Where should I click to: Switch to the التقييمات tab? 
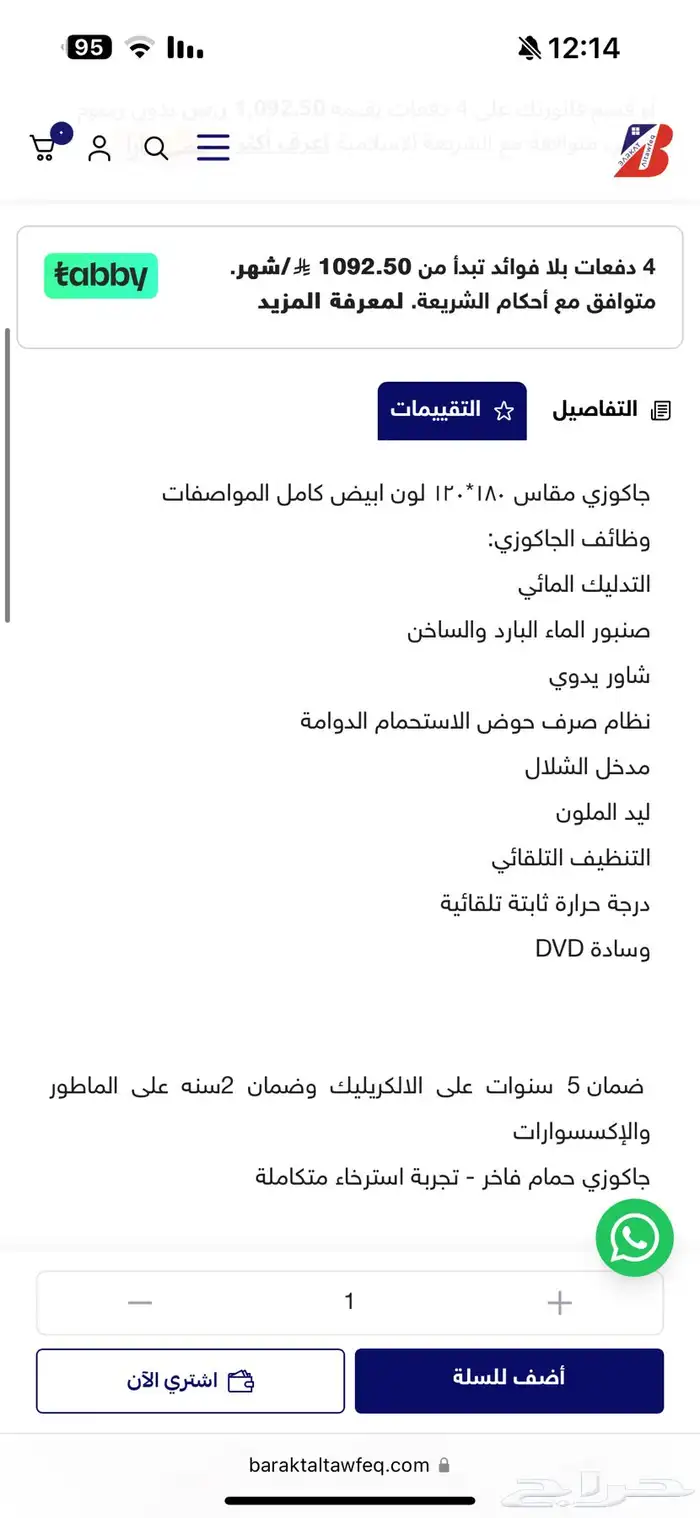click(451, 410)
